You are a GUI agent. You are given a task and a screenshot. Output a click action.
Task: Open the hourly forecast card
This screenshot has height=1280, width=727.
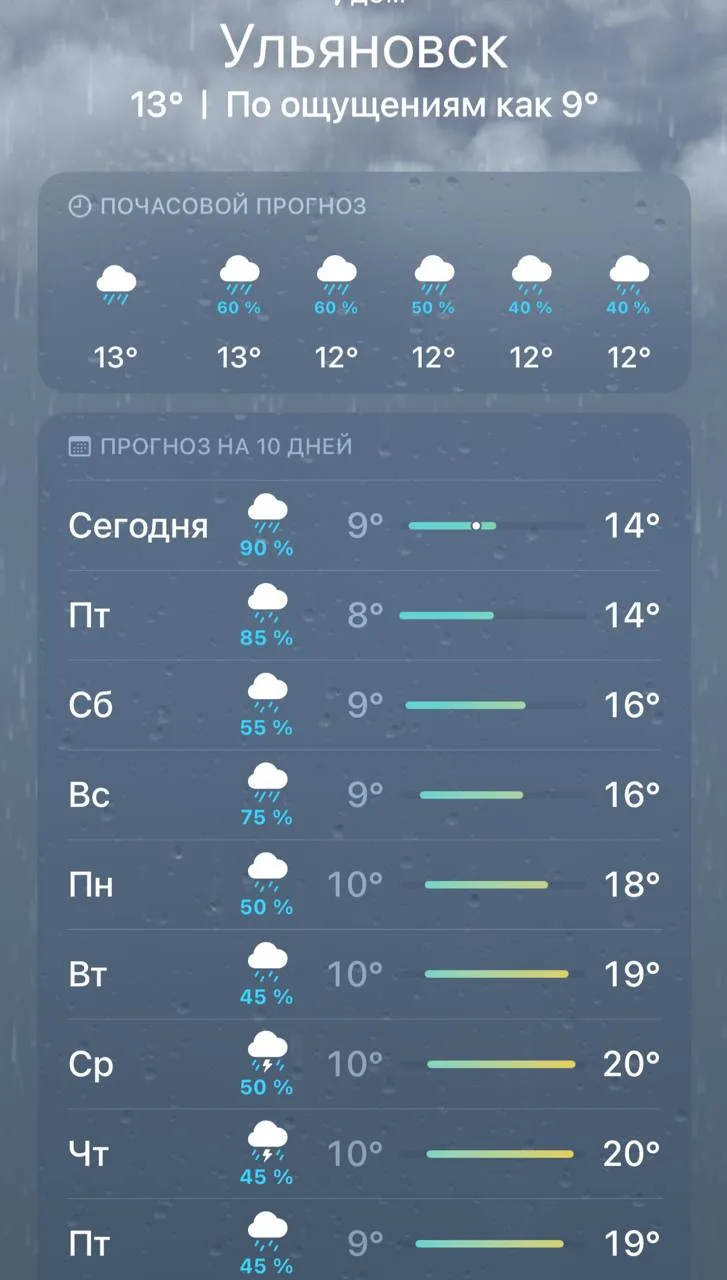(364, 283)
